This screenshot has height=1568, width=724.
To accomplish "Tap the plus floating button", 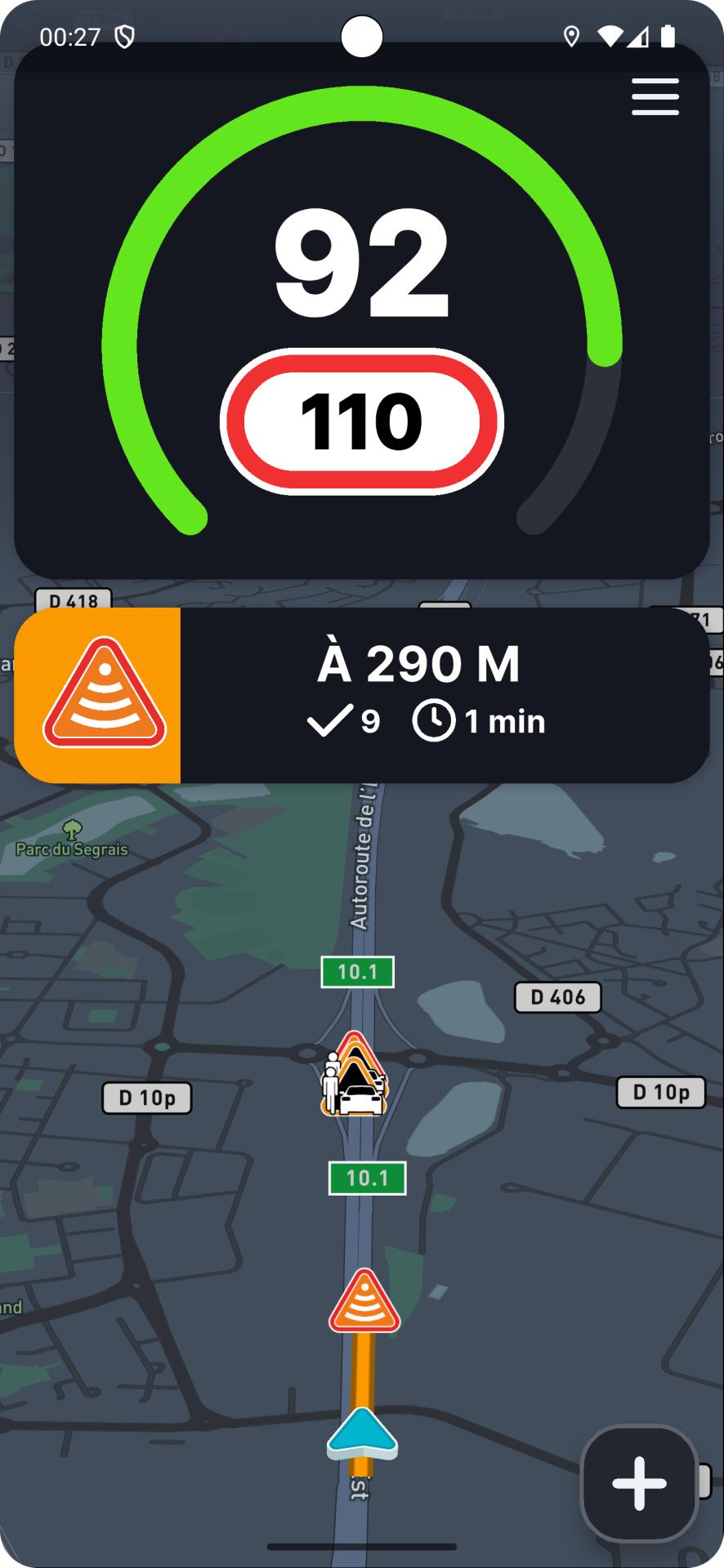I will pyautogui.click(x=639, y=1482).
